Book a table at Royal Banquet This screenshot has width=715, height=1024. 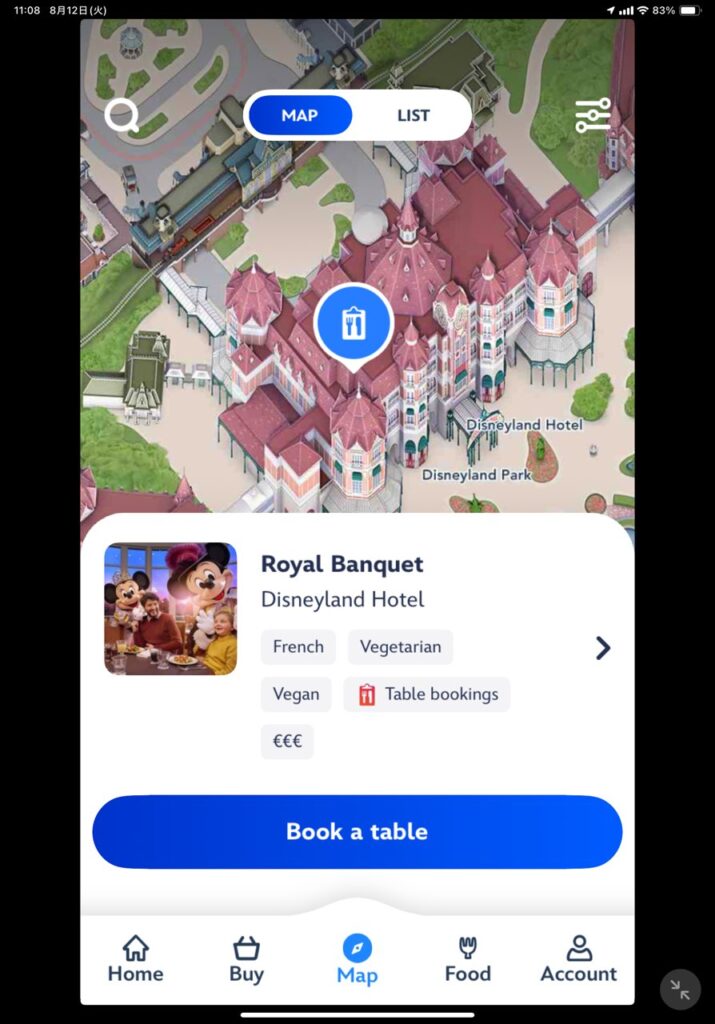357,832
